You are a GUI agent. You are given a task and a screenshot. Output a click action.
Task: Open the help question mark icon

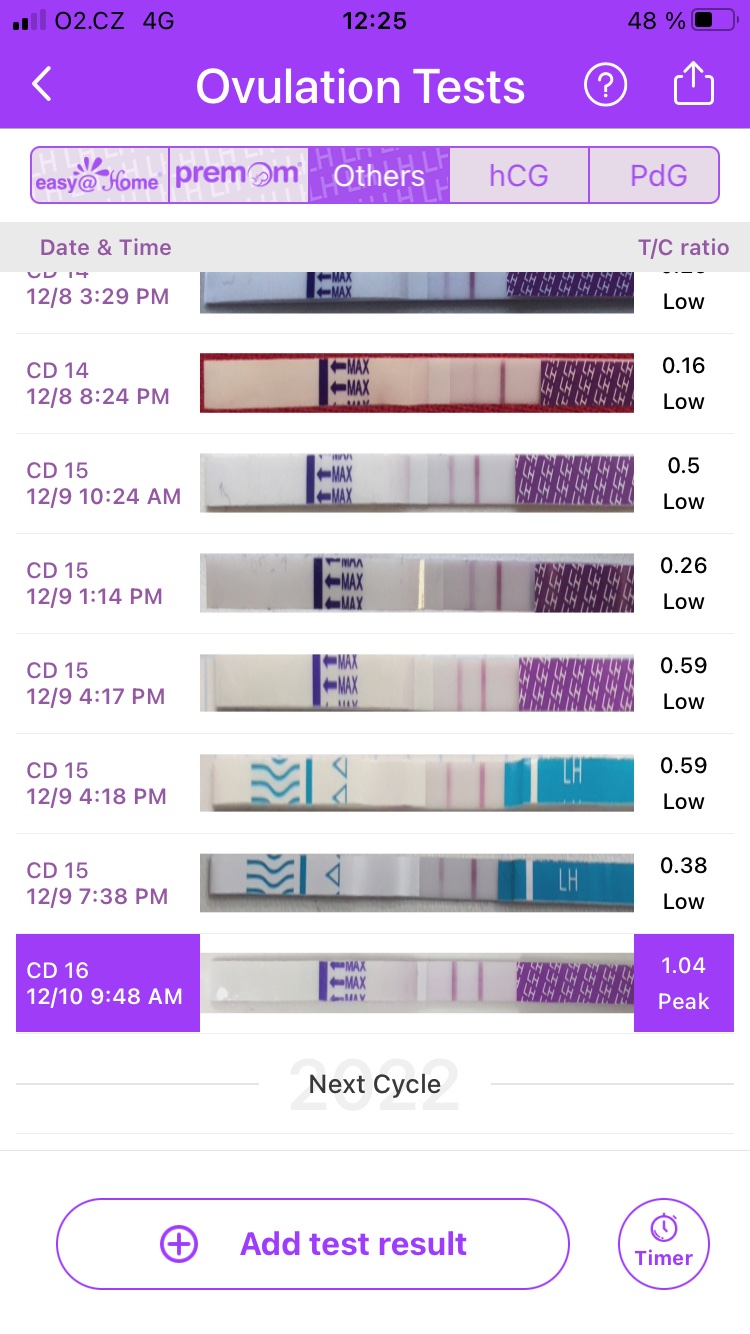tap(605, 86)
